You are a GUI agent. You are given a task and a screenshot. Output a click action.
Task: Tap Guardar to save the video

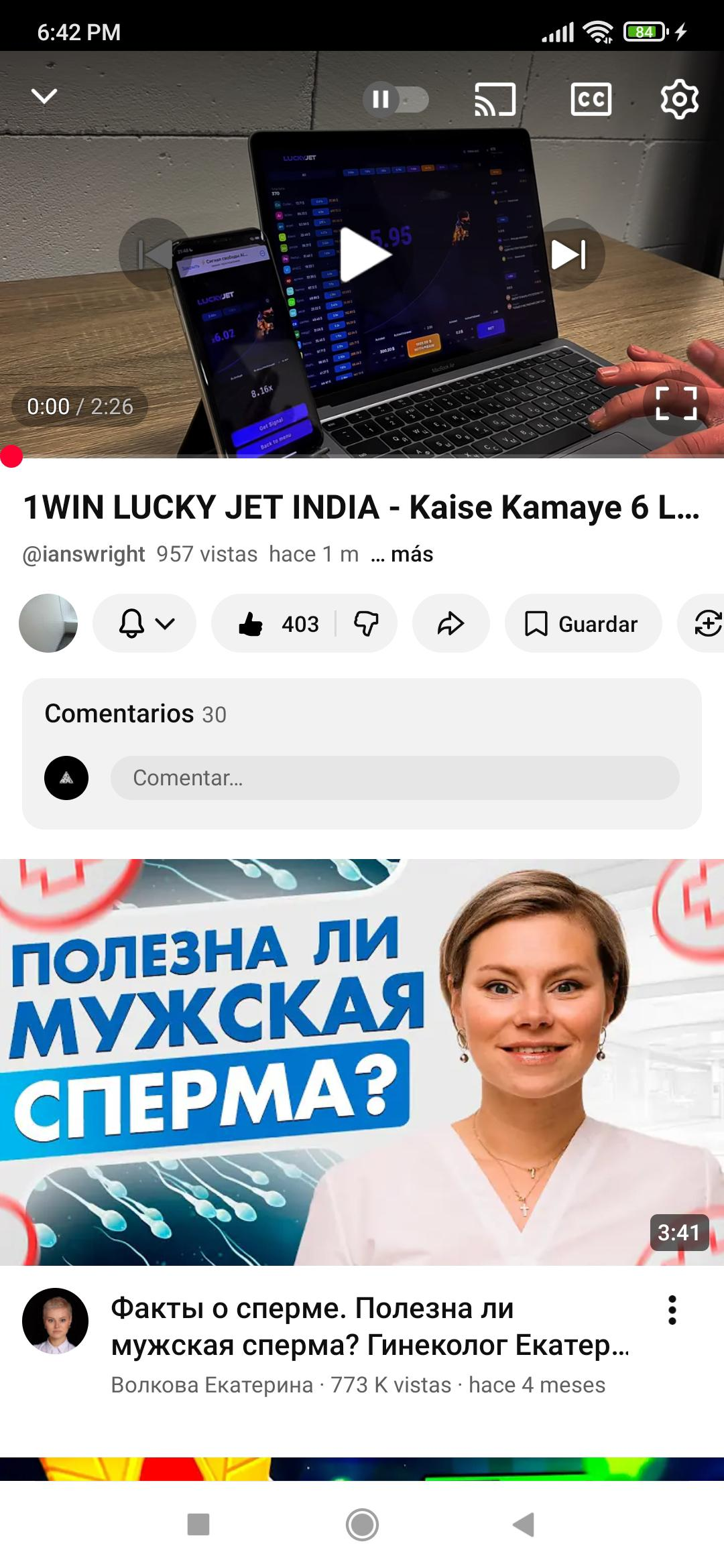click(x=583, y=624)
